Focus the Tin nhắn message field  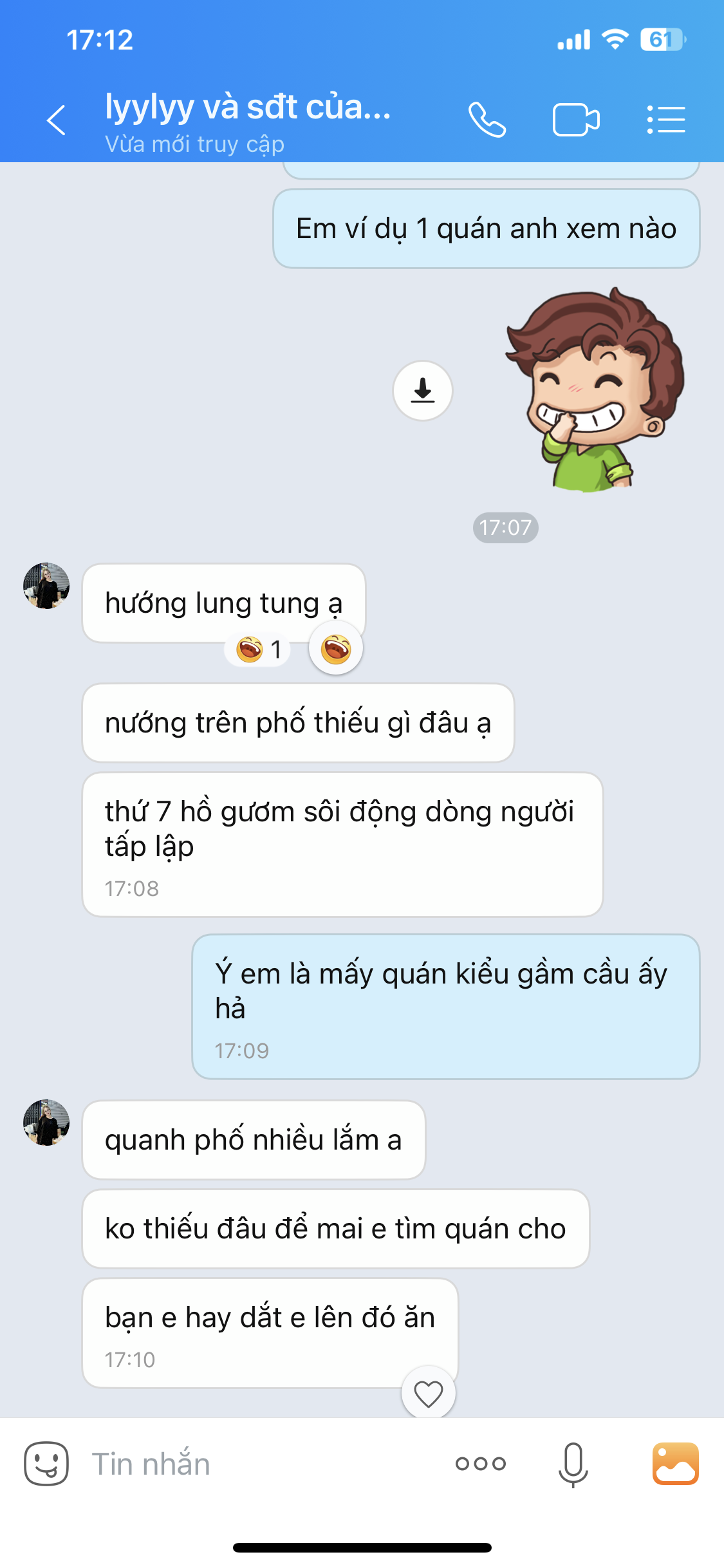(257, 1464)
